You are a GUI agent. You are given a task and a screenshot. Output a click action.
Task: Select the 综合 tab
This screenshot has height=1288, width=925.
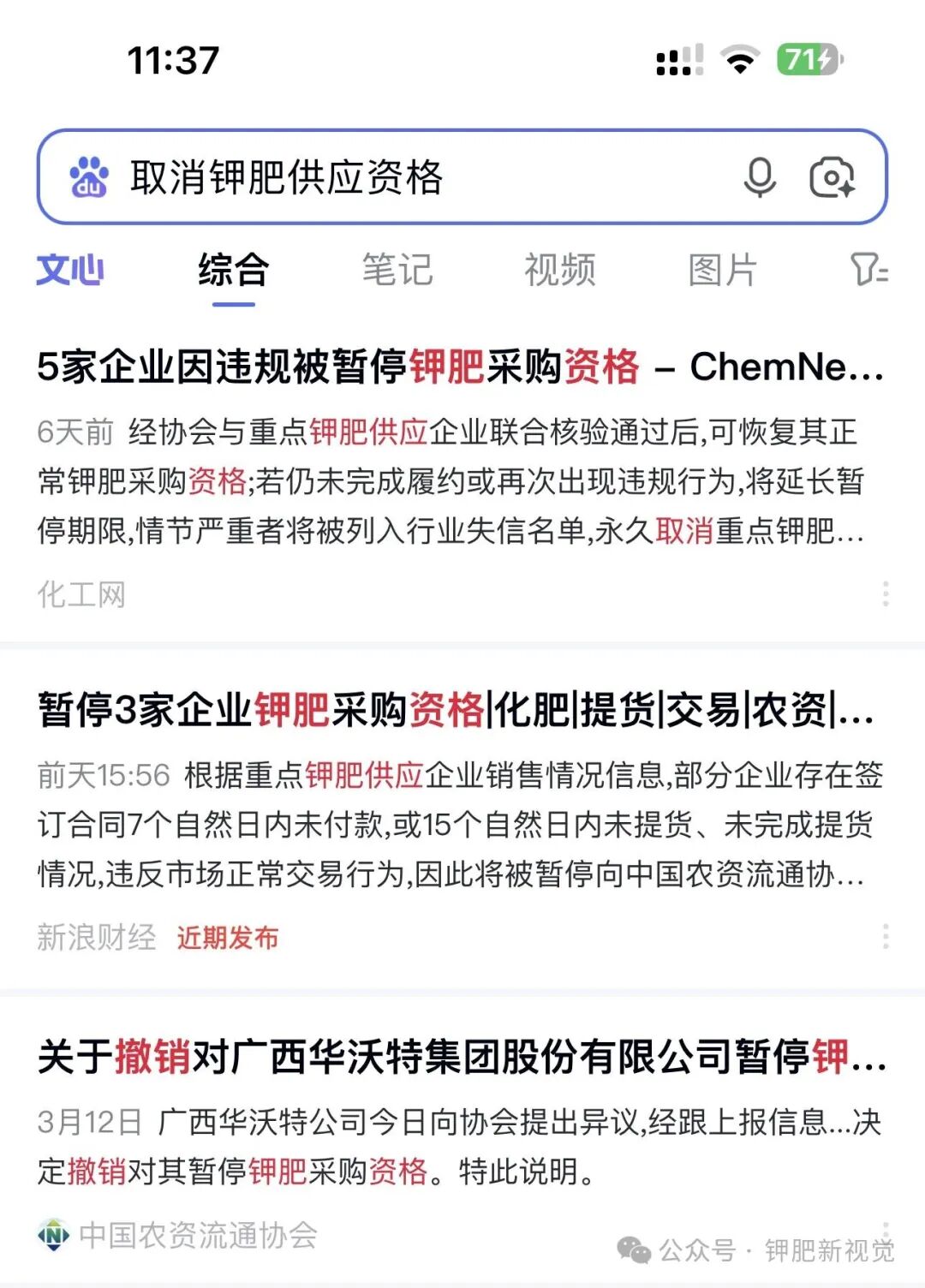[233, 270]
